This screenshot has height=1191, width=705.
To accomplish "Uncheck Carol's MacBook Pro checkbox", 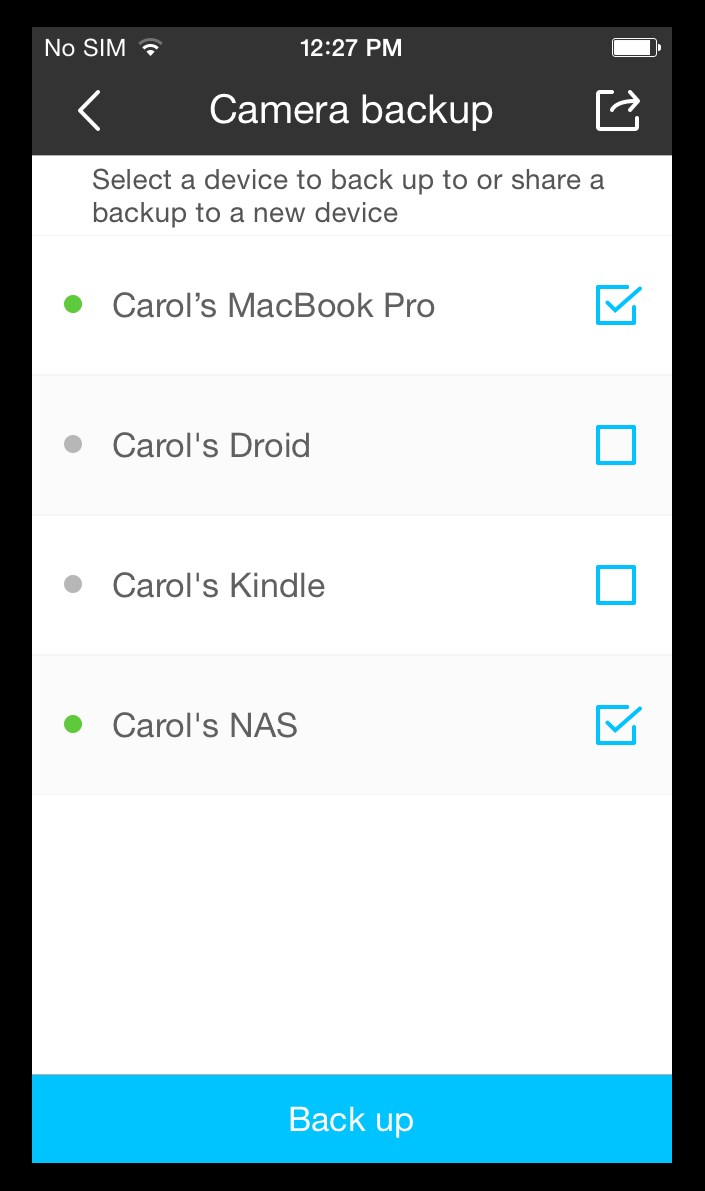I will click(x=618, y=305).
